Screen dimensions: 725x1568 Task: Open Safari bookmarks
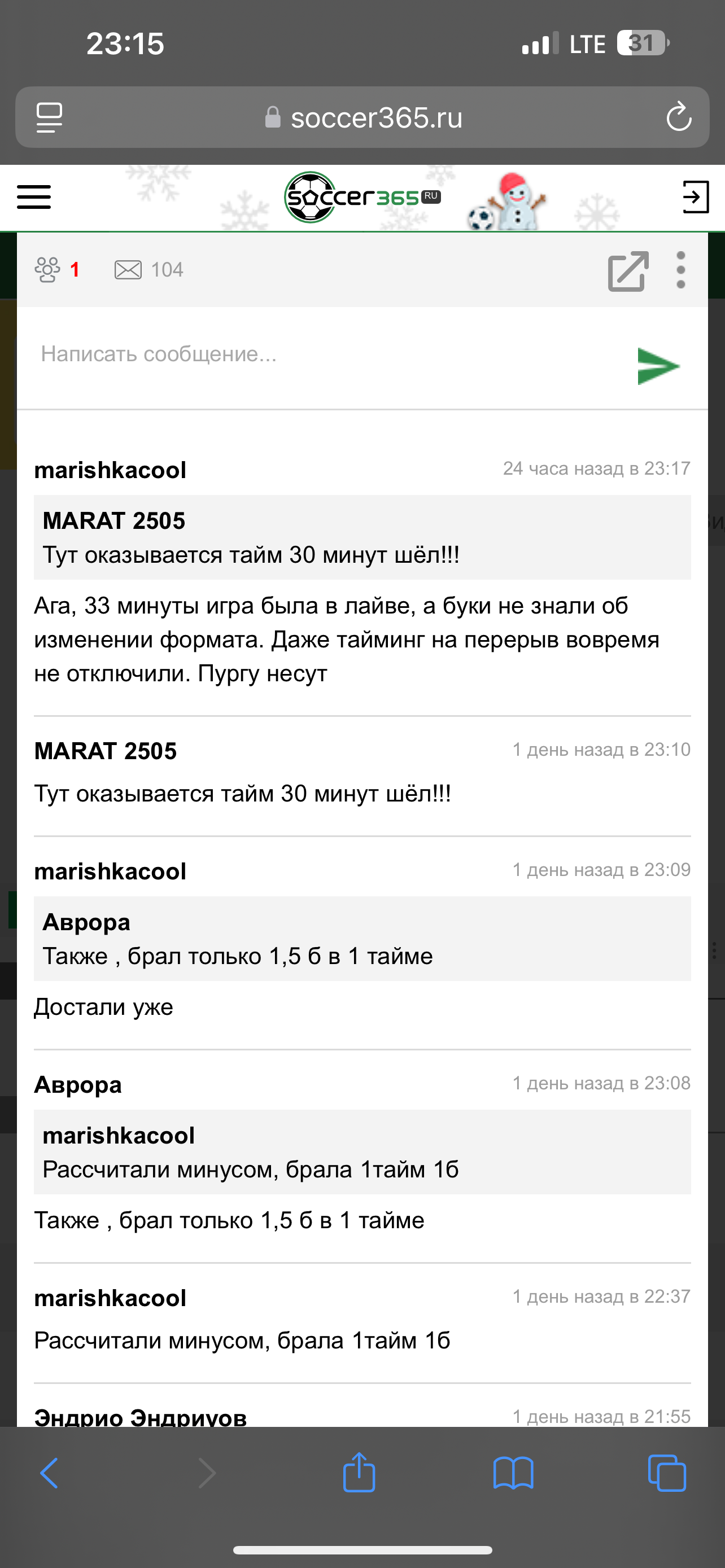point(513,1473)
